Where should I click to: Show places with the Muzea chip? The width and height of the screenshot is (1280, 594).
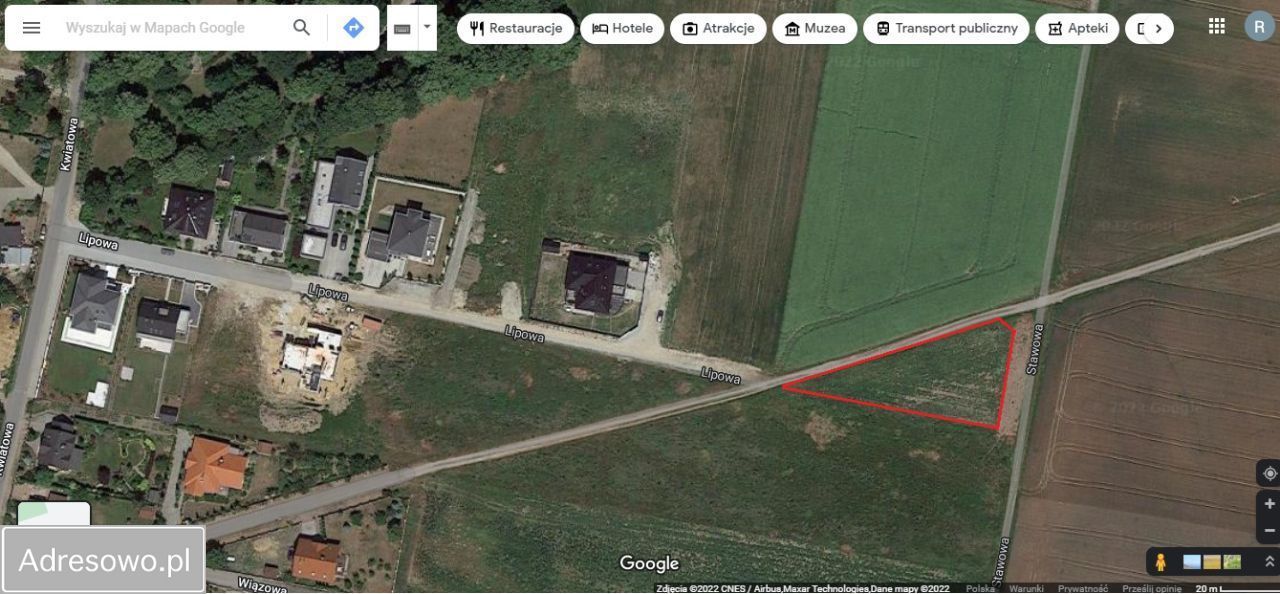[x=815, y=28]
